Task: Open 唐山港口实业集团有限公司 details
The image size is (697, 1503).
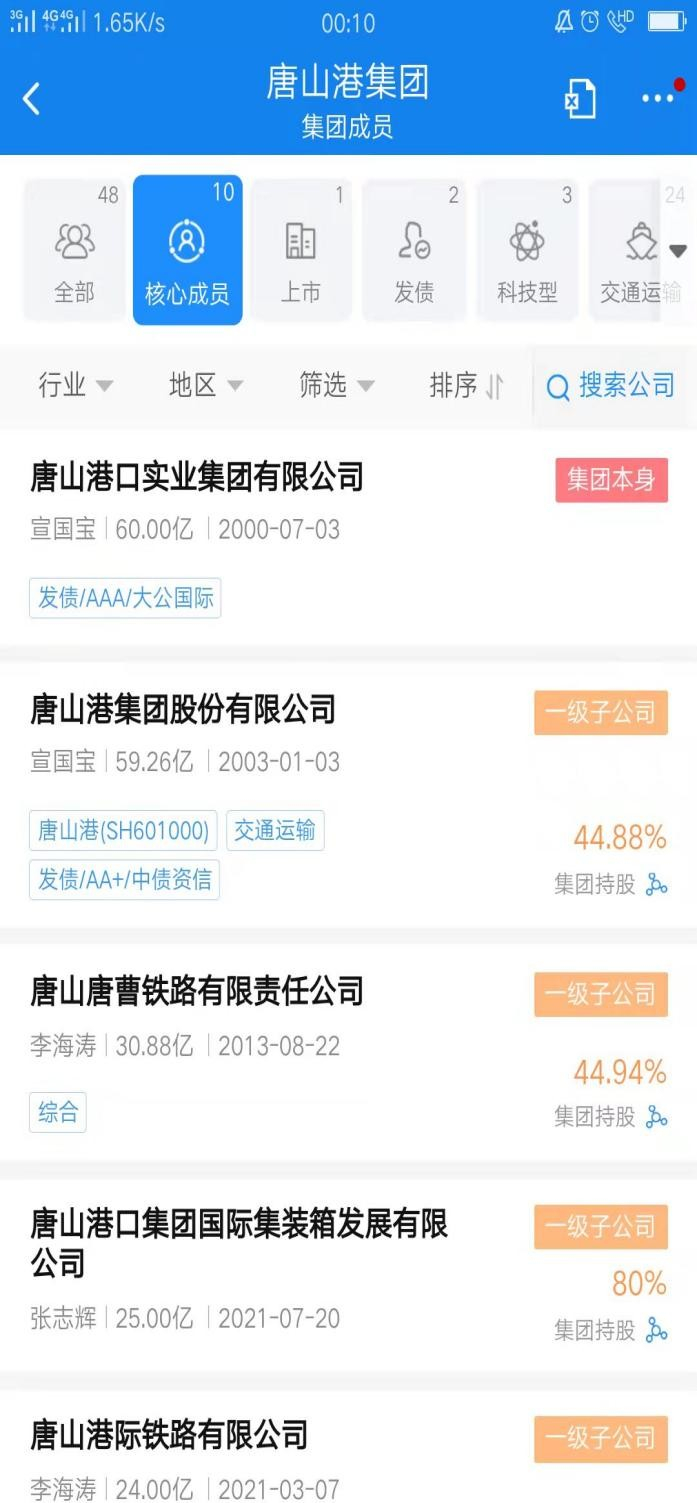Action: click(197, 478)
